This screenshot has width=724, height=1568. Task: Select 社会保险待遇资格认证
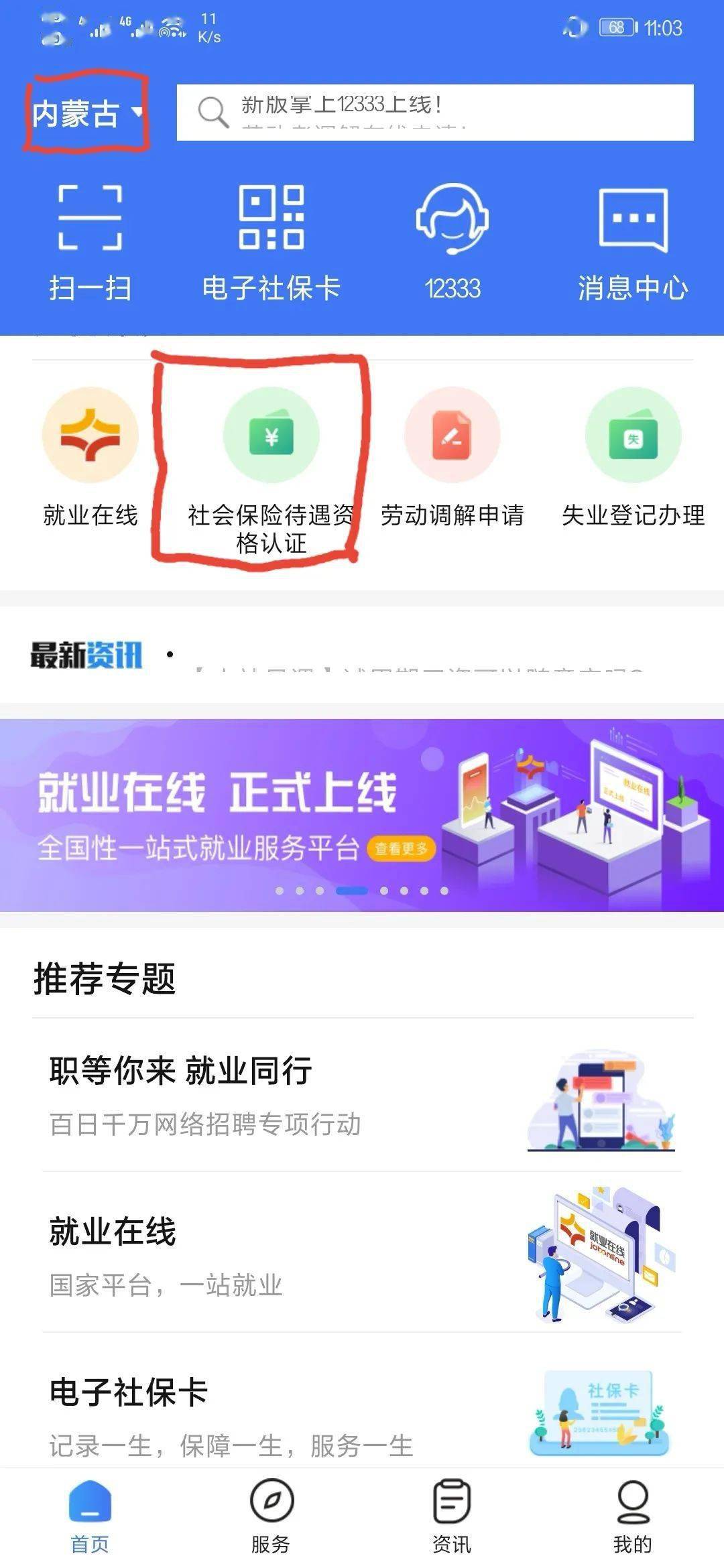[271, 469]
